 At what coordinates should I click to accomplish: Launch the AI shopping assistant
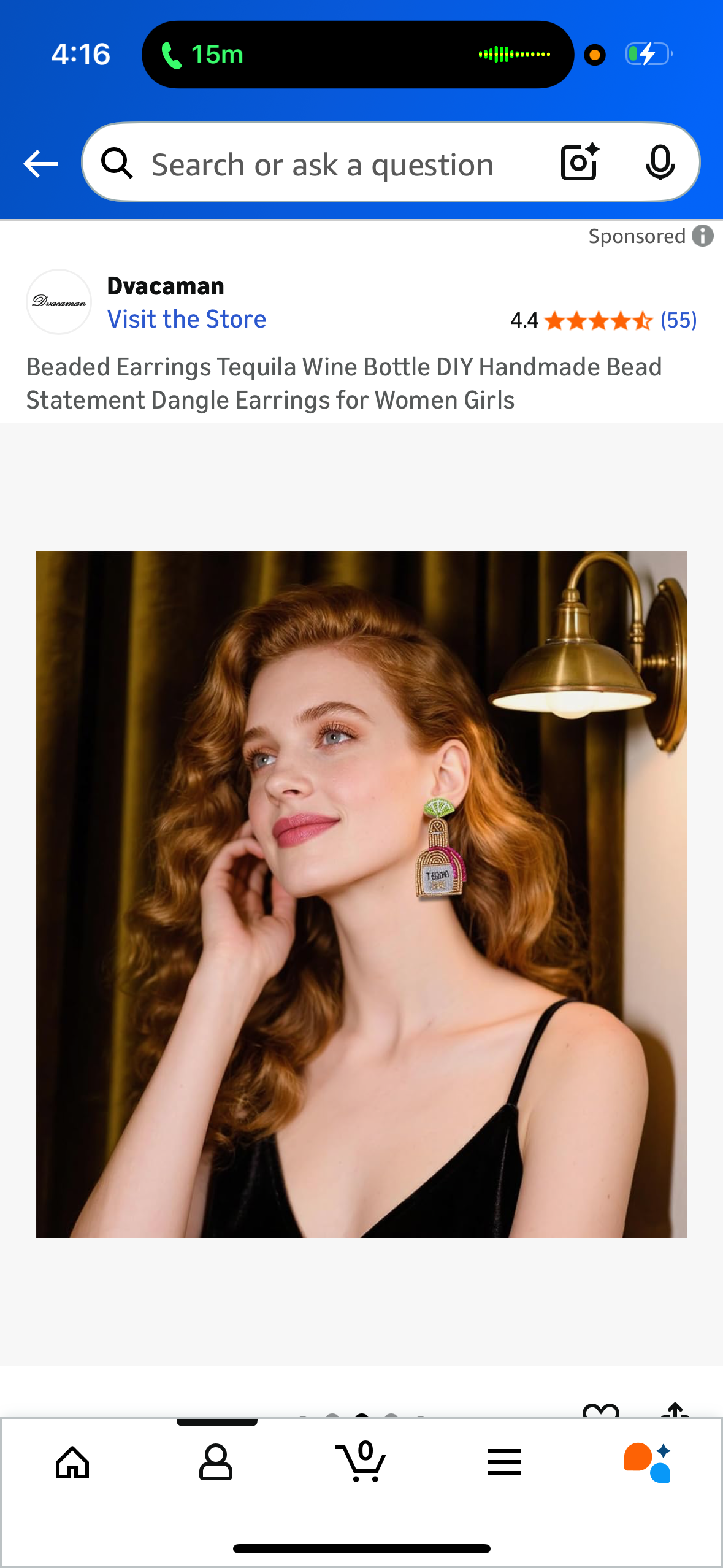click(x=648, y=1462)
